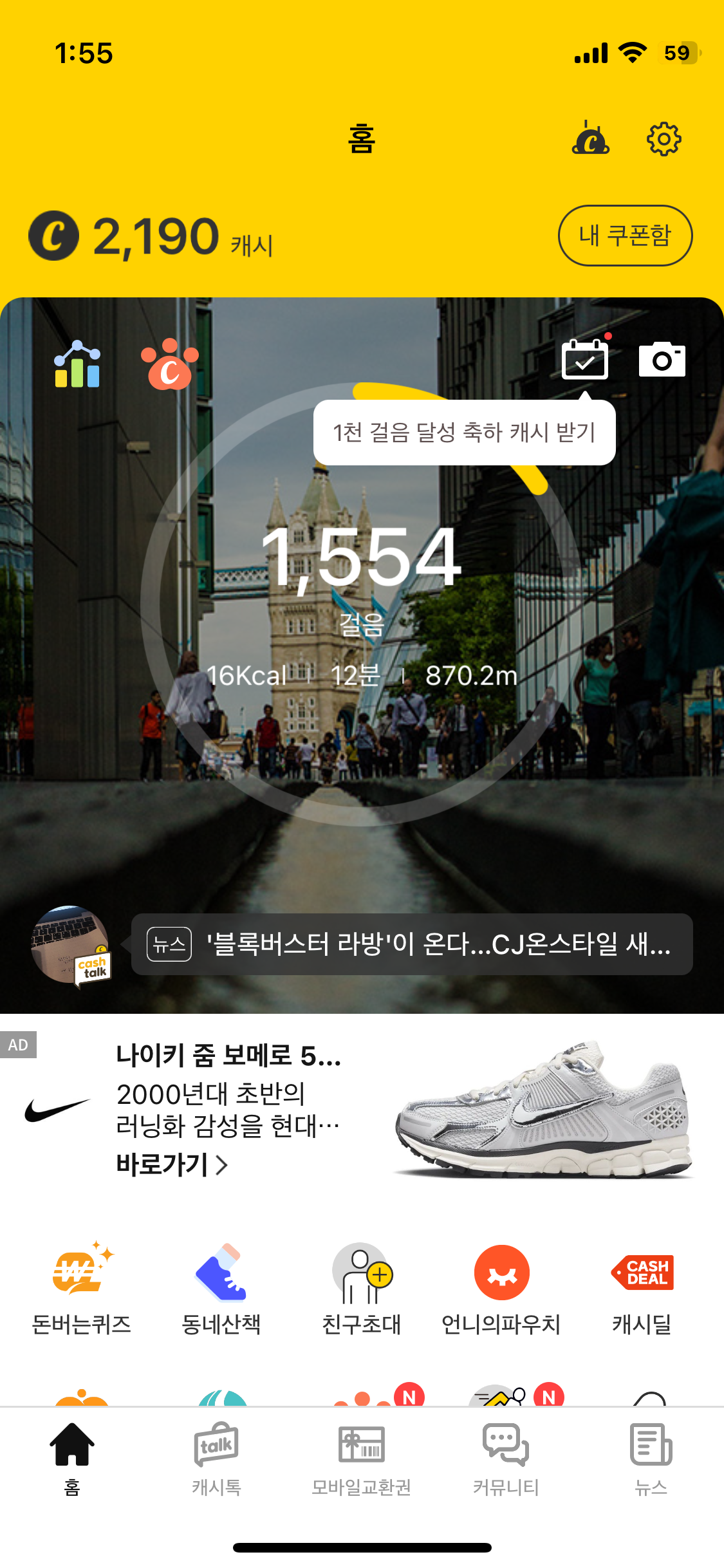Open the cash bell icon in header

click(590, 139)
